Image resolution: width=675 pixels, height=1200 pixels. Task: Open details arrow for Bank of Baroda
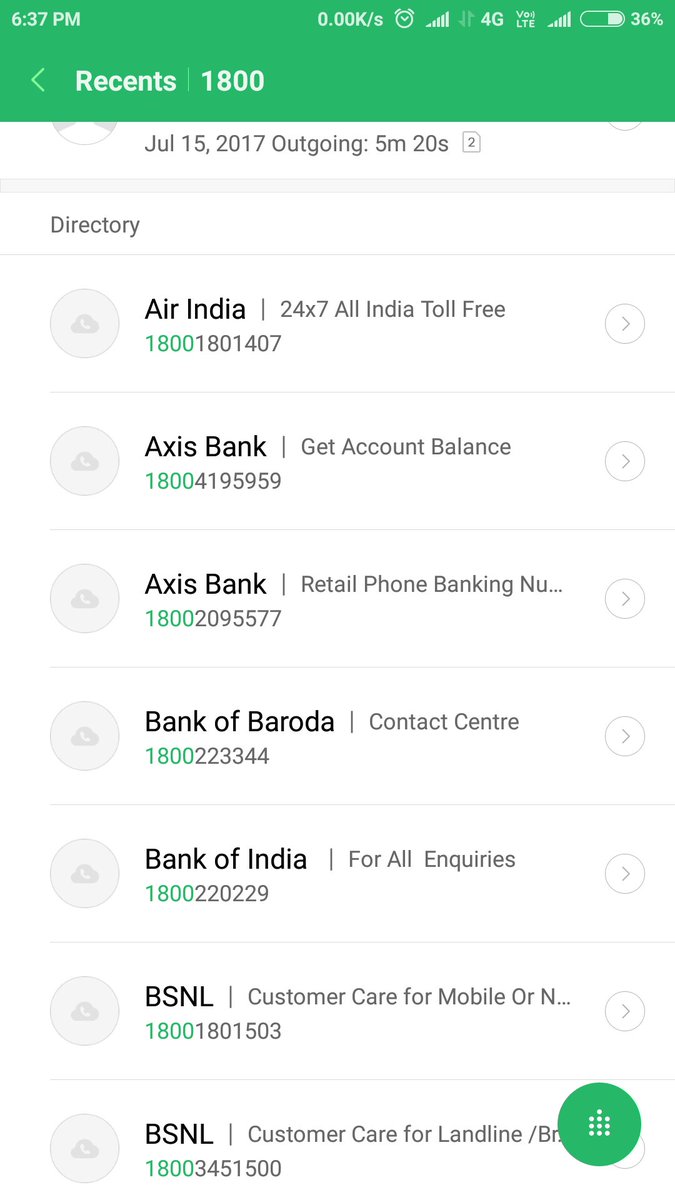click(625, 736)
